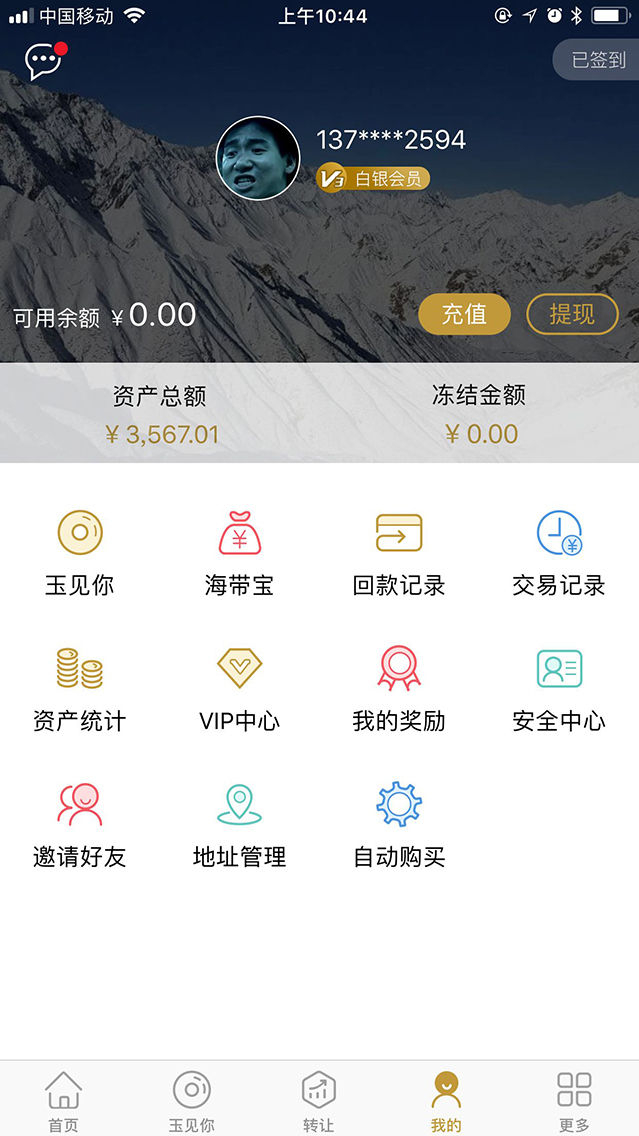Open the messages chat bubble icon

point(43,61)
